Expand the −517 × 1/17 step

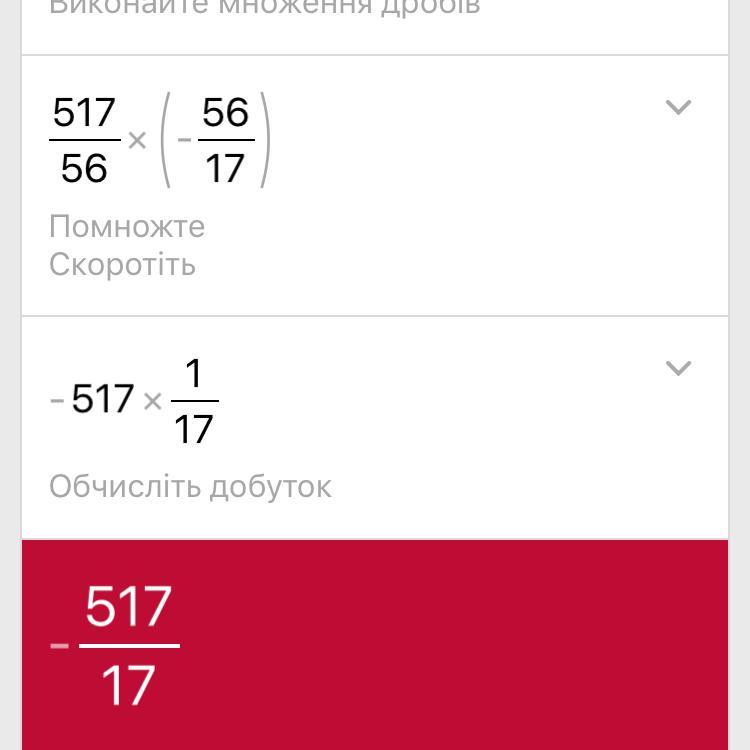click(x=678, y=368)
